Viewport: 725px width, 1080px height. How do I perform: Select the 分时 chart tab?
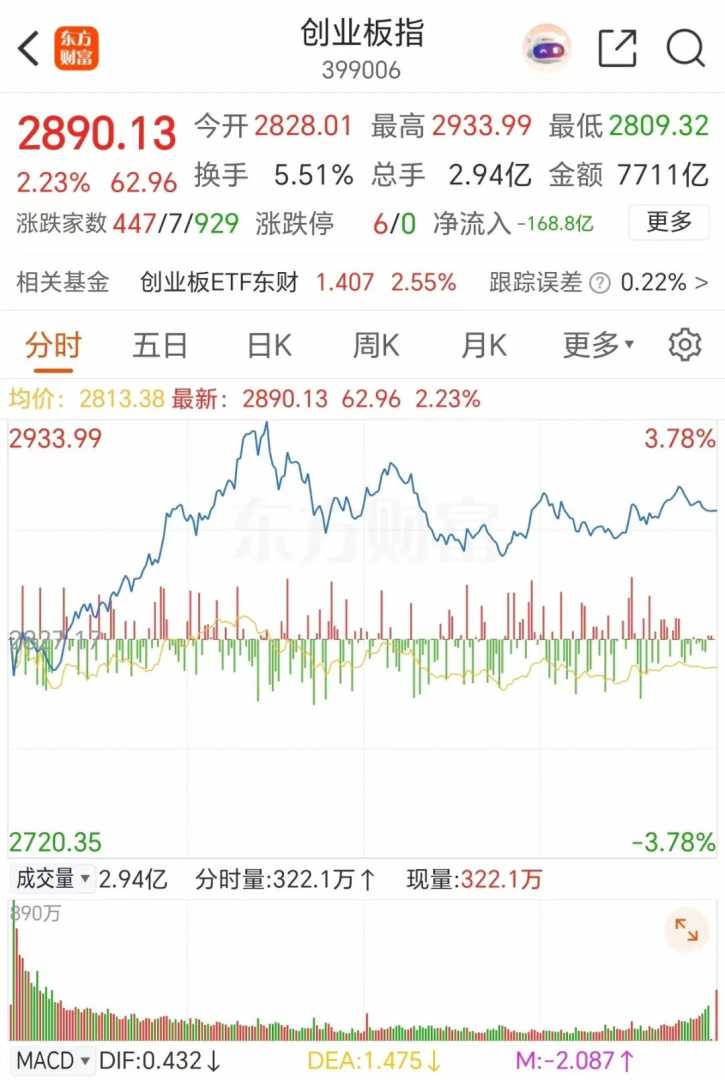tap(53, 346)
